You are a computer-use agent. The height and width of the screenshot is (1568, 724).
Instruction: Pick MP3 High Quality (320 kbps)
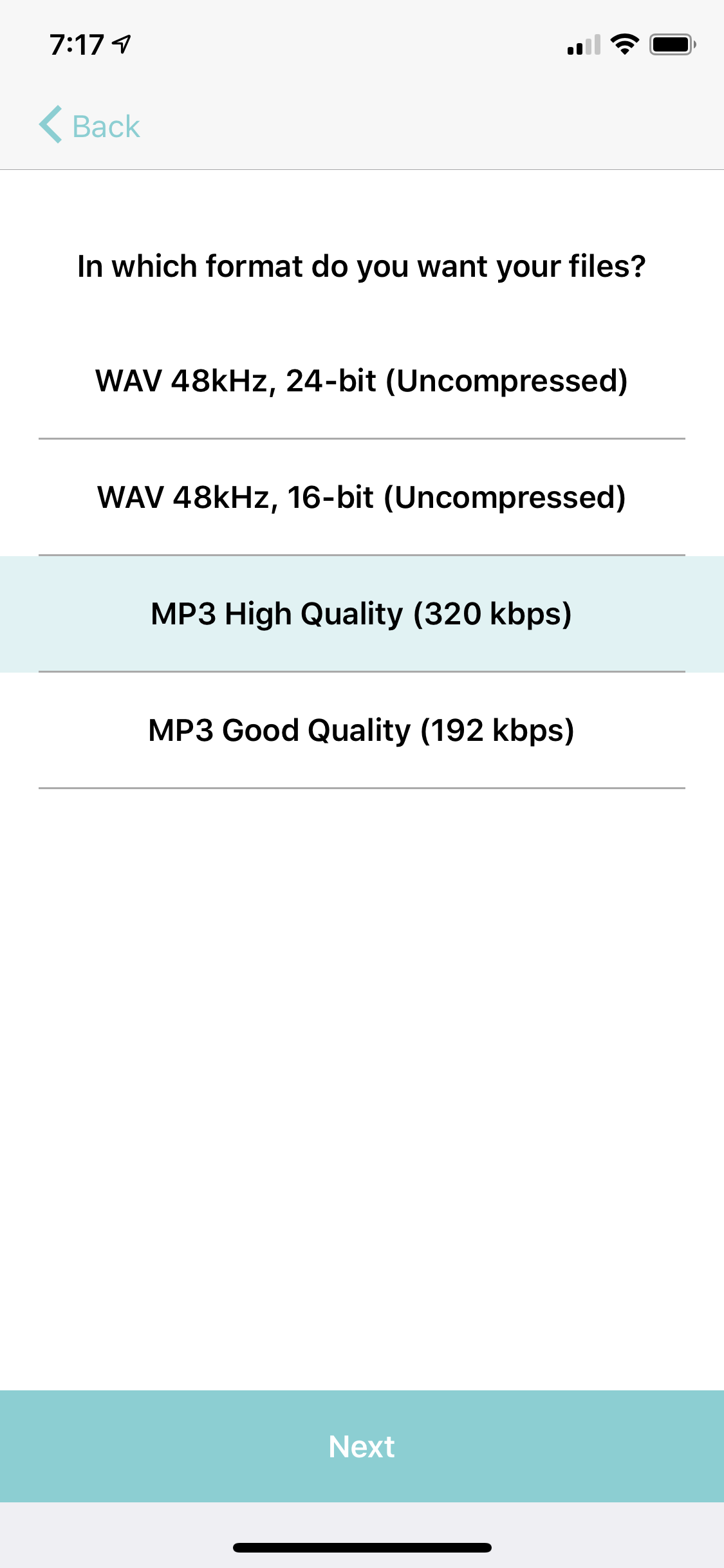point(362,614)
